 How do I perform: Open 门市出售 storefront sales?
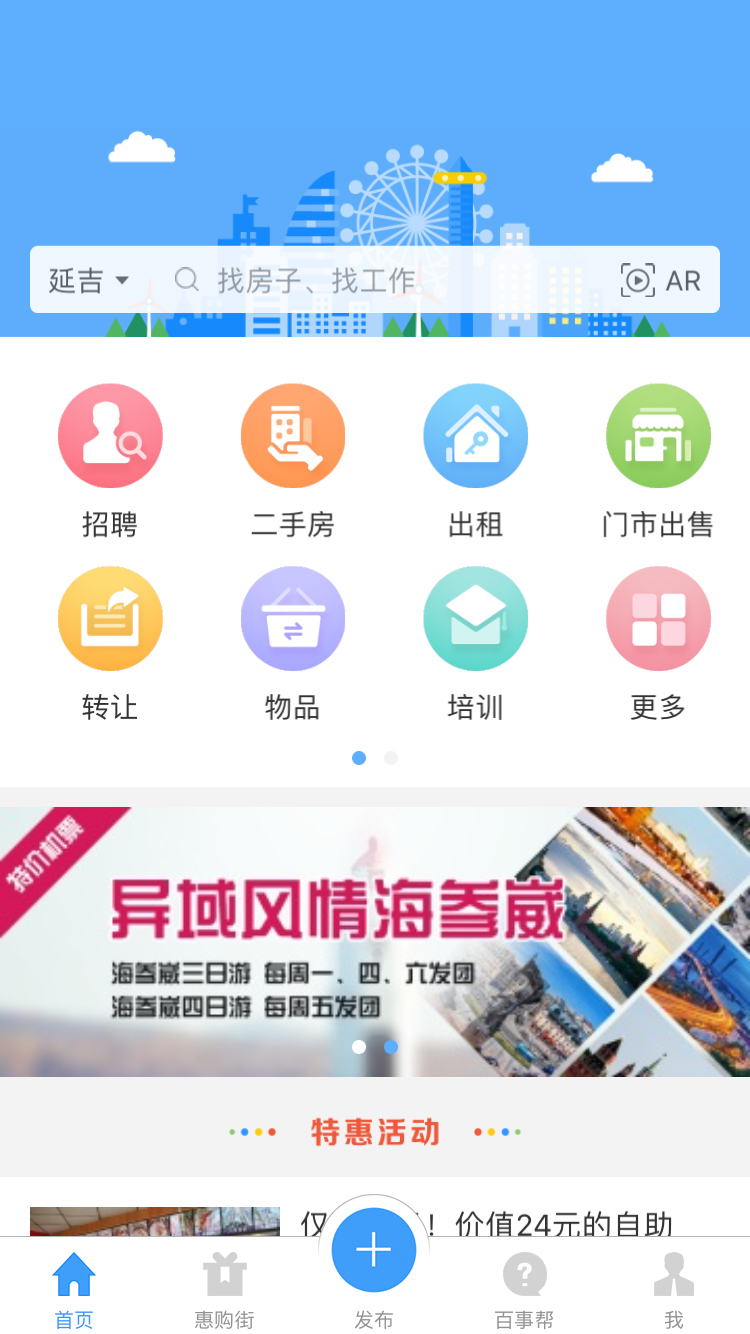click(658, 436)
